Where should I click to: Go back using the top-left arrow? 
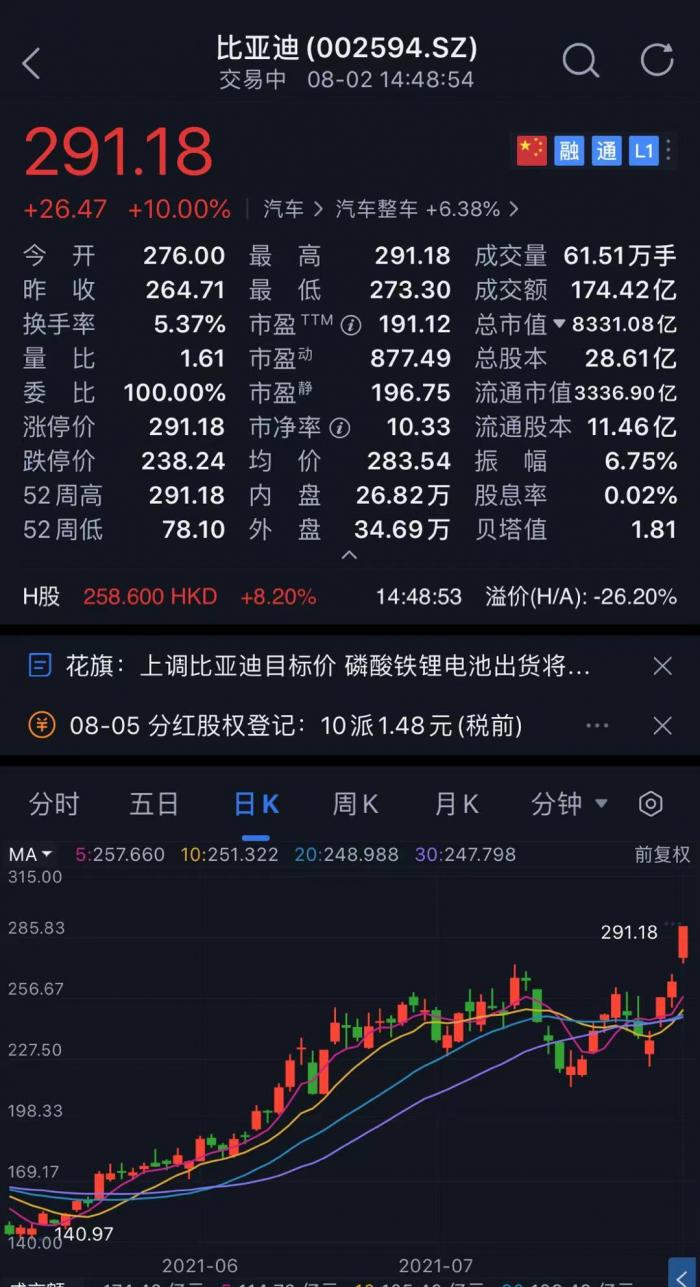pos(32,63)
